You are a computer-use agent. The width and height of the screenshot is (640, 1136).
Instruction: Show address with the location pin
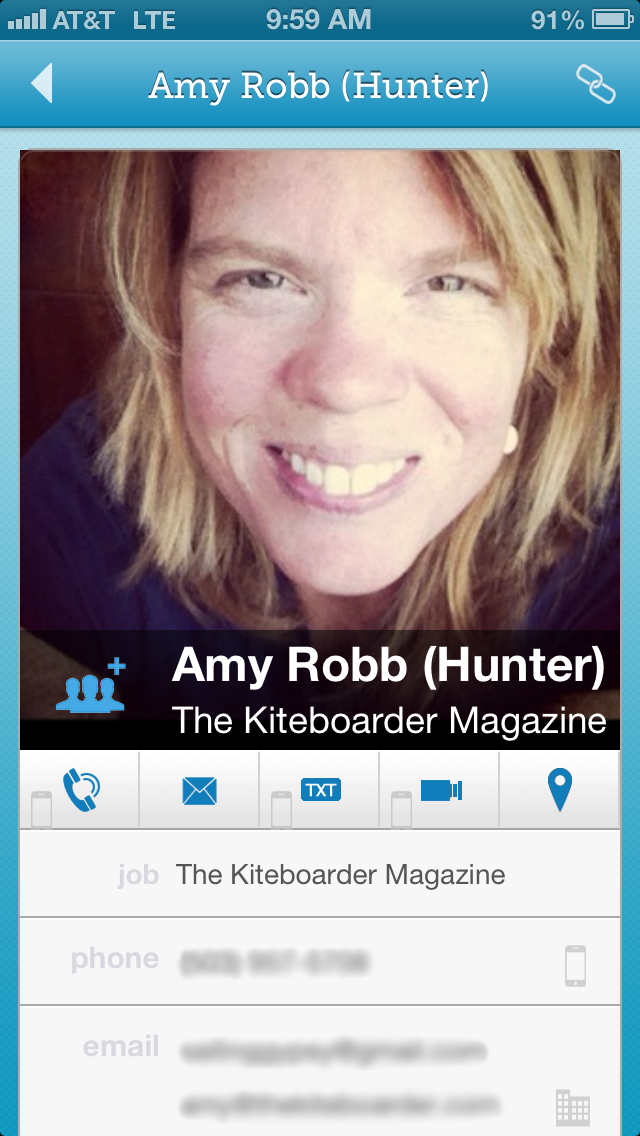(560, 790)
